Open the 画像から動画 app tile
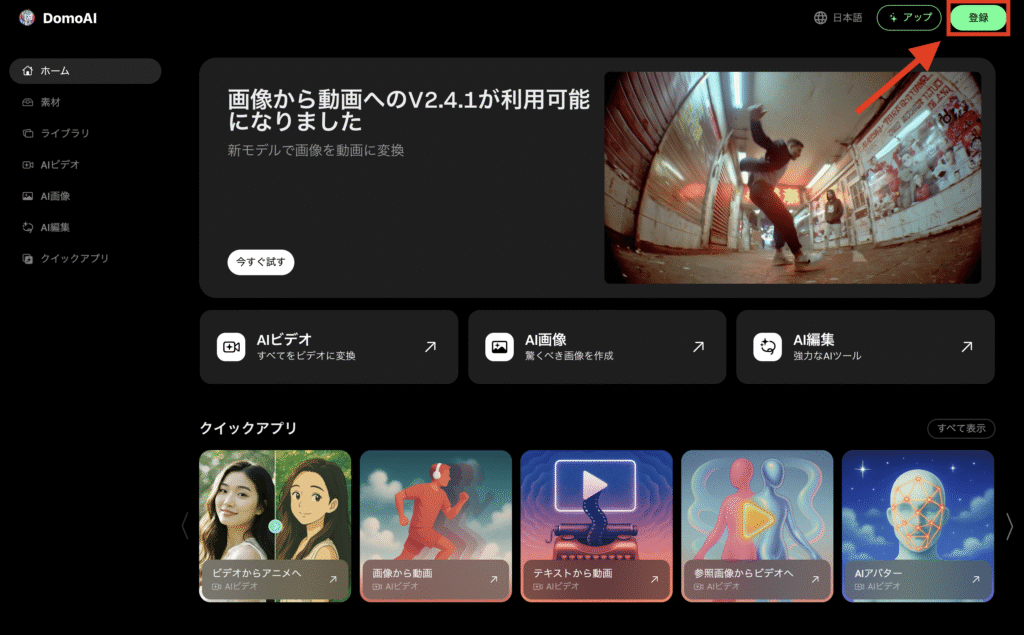 pyautogui.click(x=436, y=525)
